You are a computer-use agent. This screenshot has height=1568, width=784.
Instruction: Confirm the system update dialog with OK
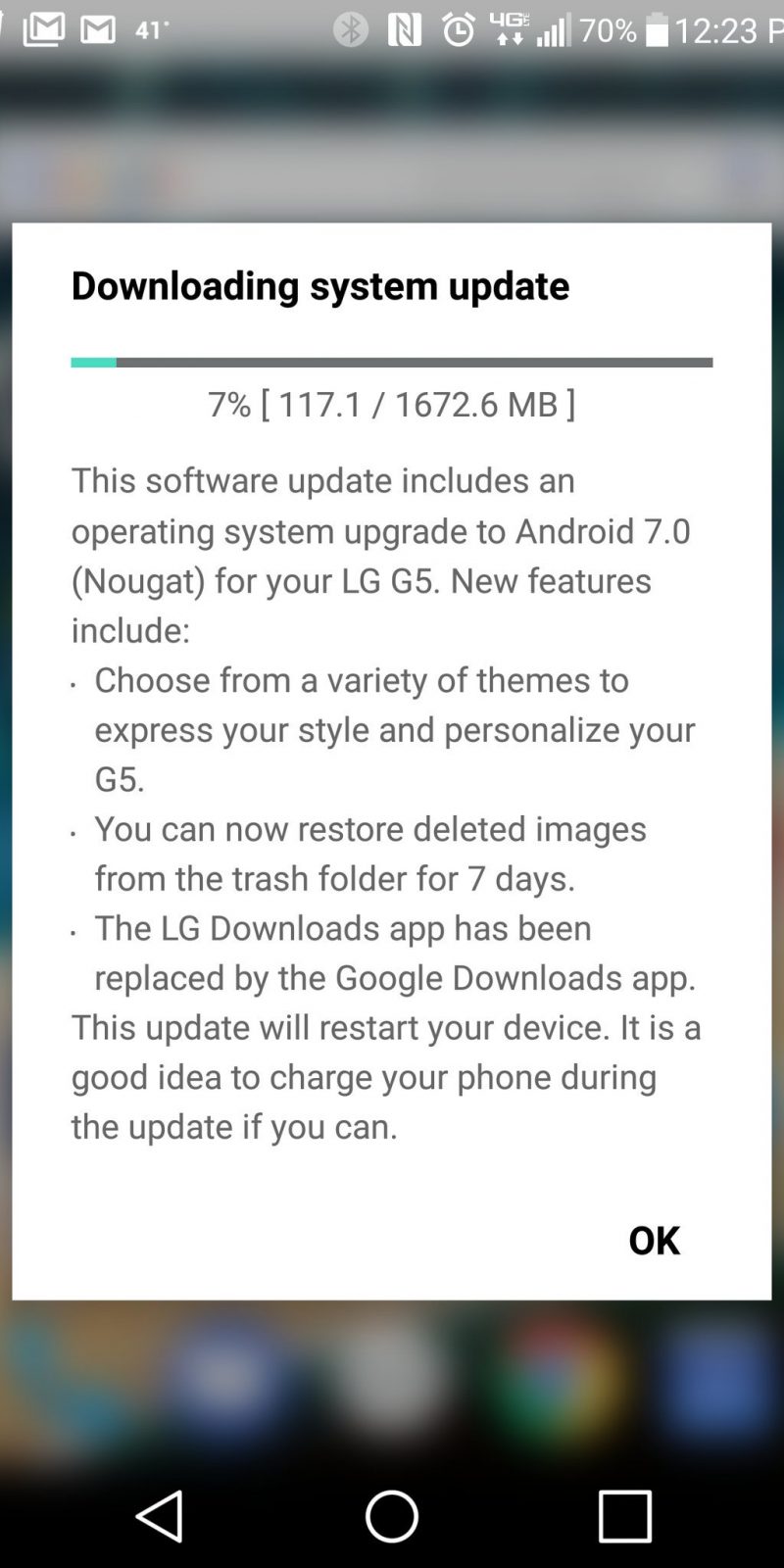pyautogui.click(x=654, y=1240)
